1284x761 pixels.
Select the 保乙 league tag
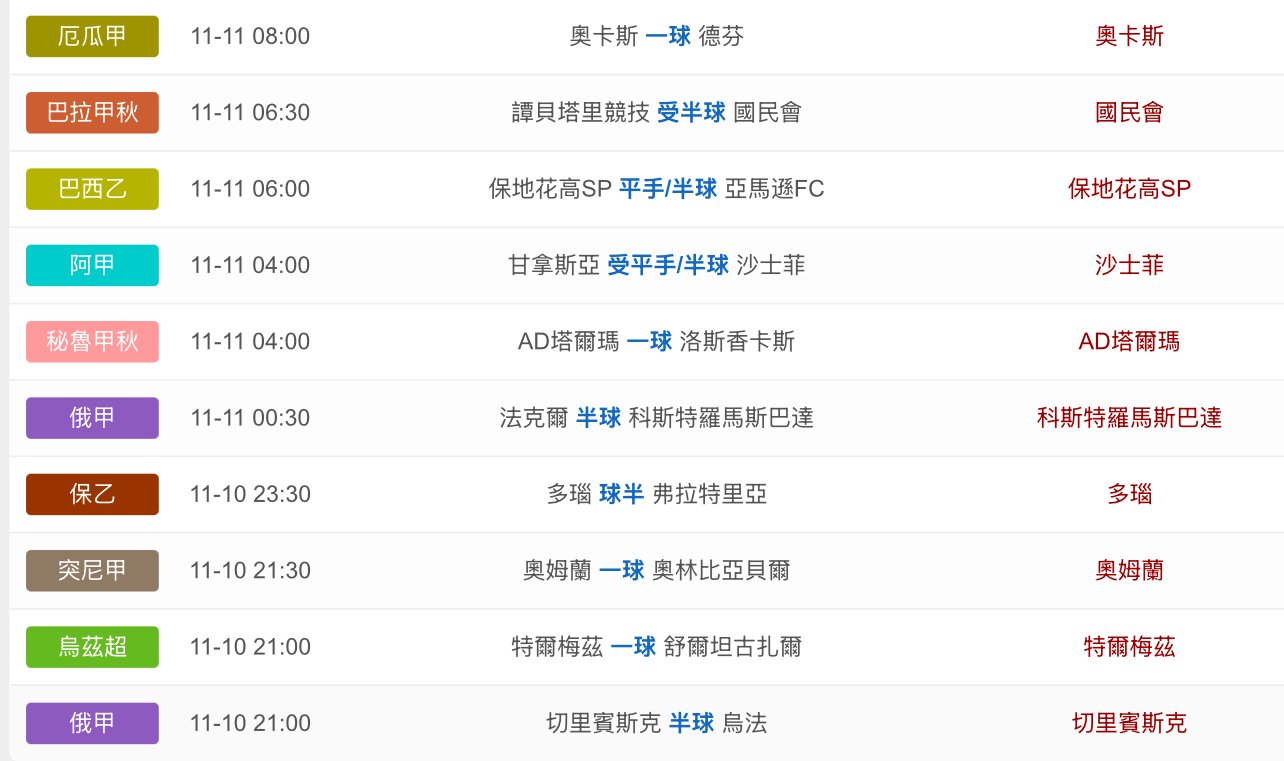coord(92,494)
